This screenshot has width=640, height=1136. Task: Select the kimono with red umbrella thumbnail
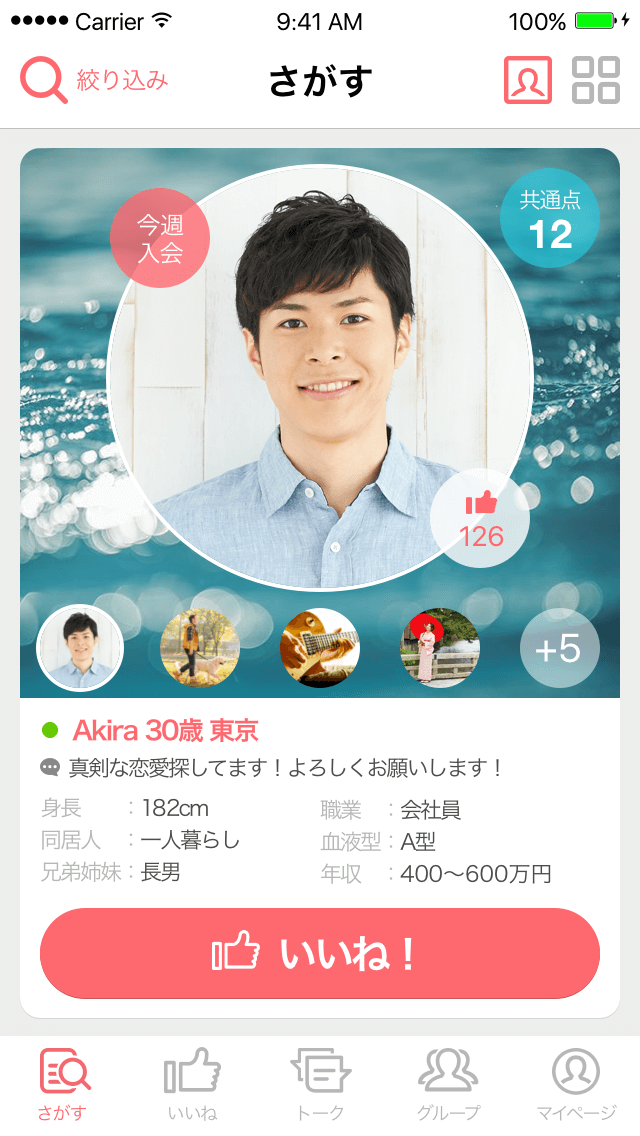click(440, 648)
